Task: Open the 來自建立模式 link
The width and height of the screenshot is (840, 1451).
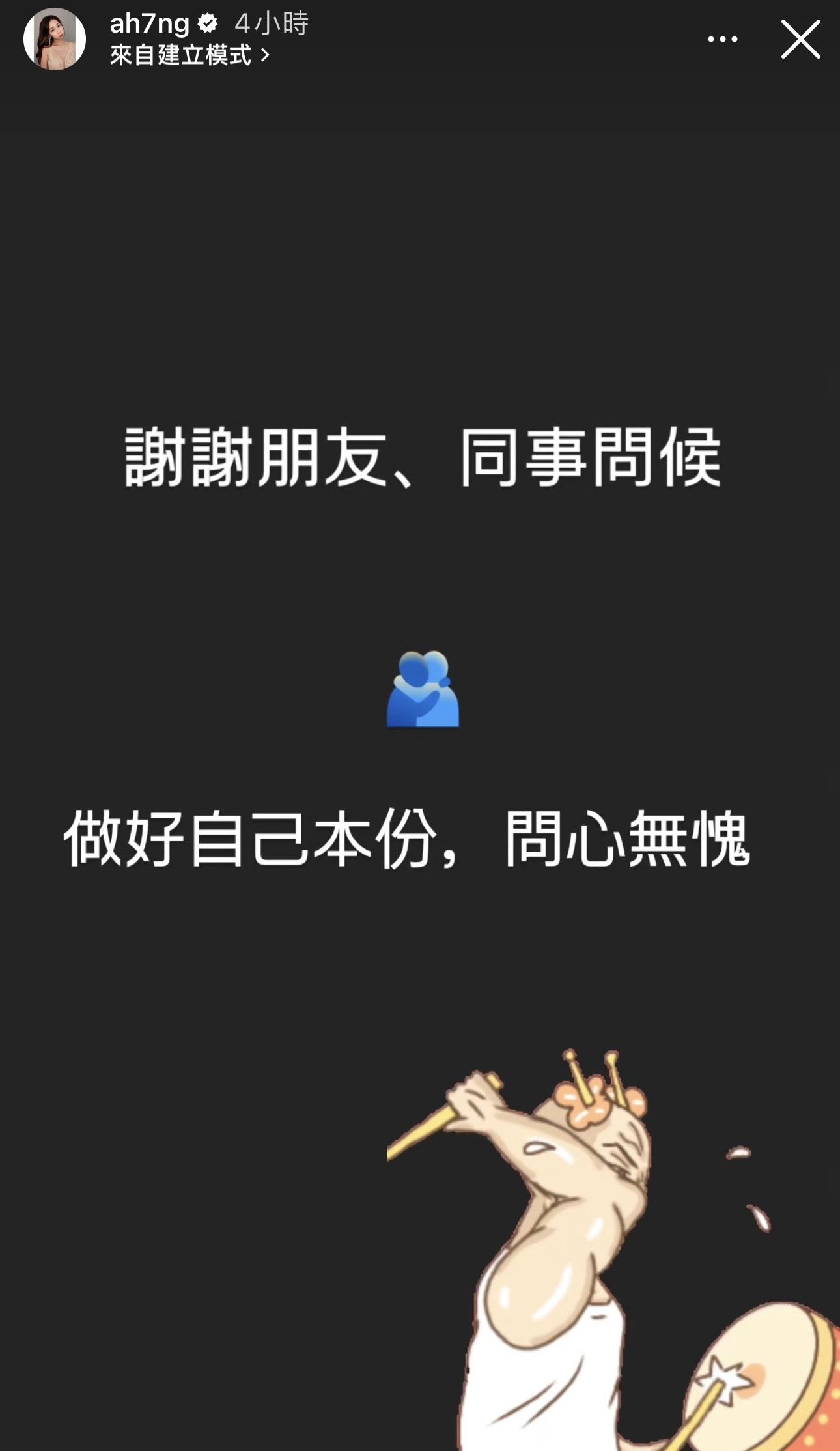Action: 189,55
